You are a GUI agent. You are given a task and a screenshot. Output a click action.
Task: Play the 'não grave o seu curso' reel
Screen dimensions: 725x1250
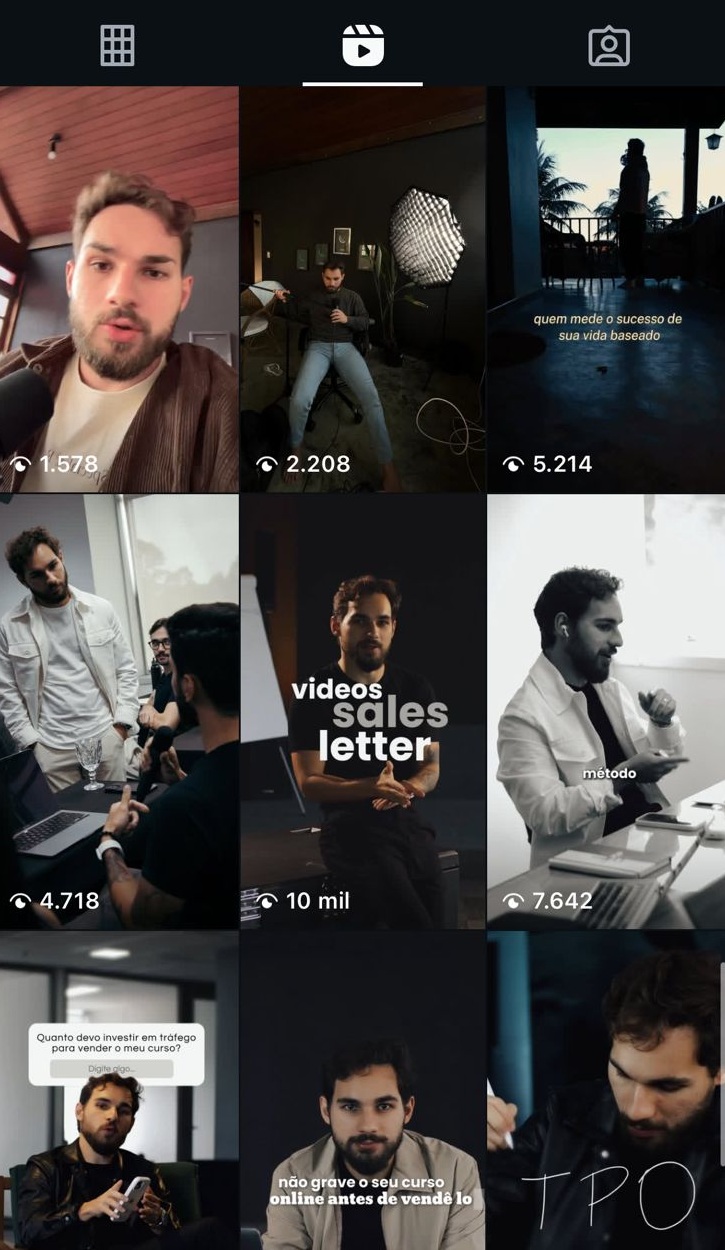coord(362,1092)
